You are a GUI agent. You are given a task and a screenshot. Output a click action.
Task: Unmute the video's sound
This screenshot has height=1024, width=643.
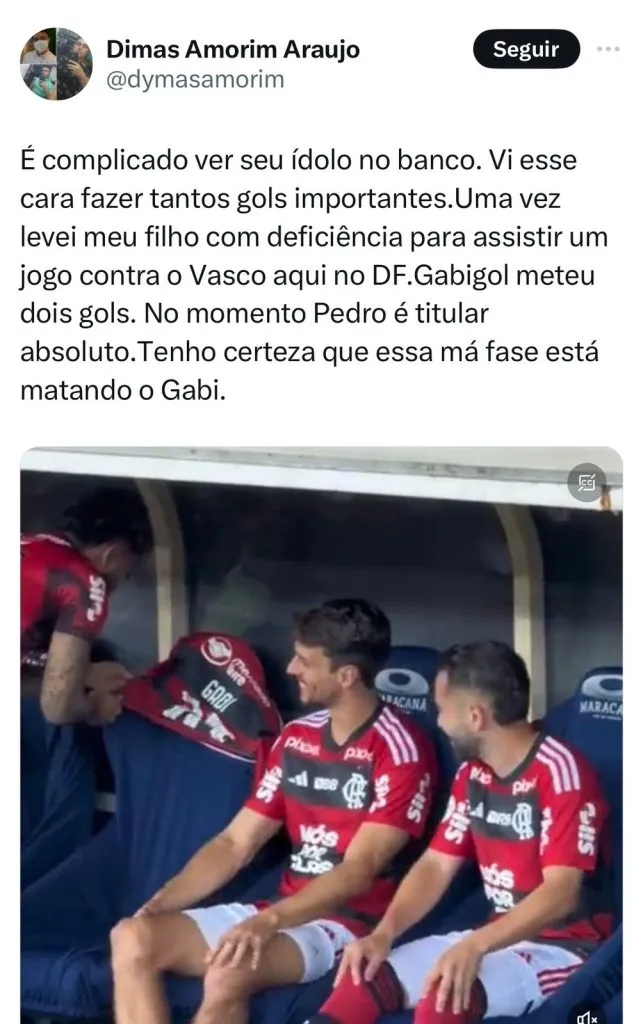[x=589, y=1015]
